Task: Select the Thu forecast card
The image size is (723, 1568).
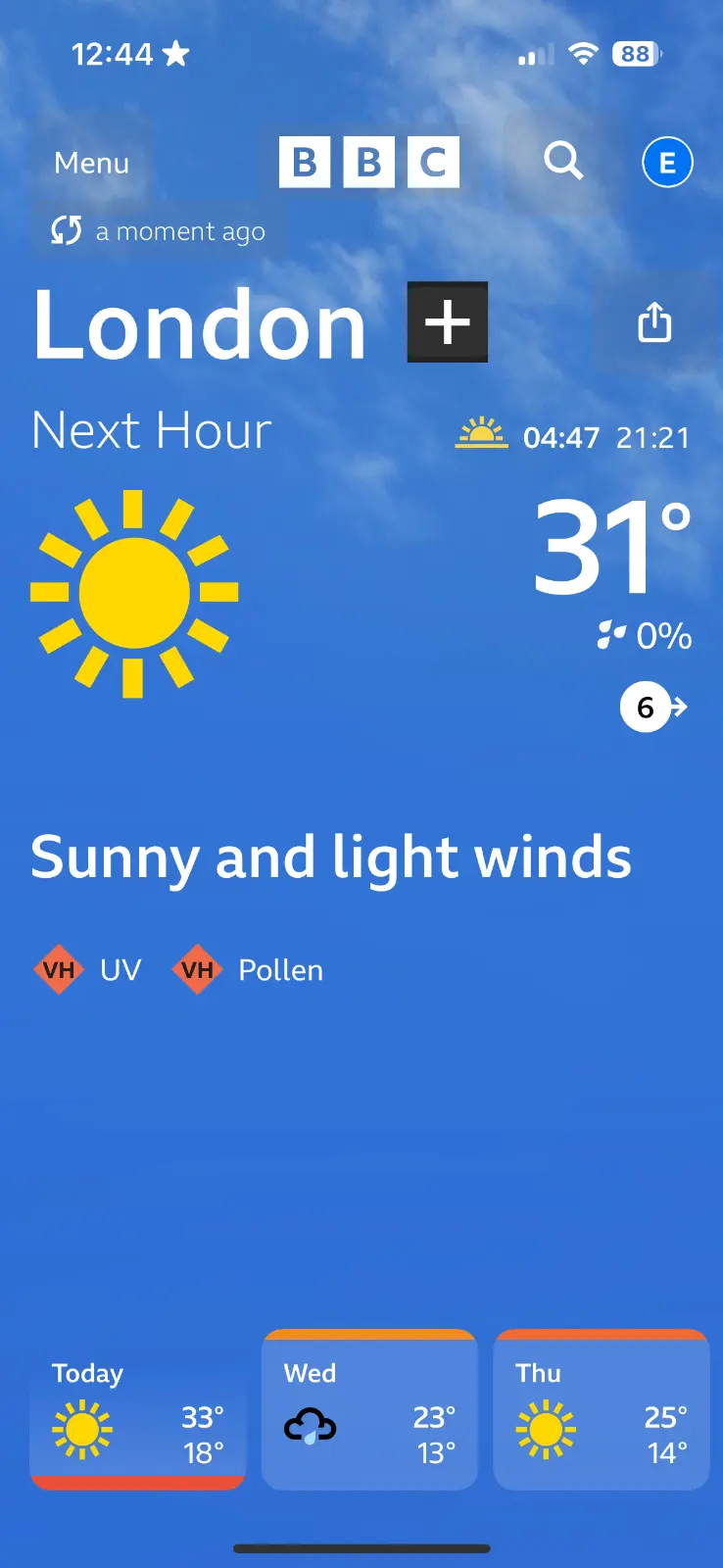Action: (x=601, y=1413)
